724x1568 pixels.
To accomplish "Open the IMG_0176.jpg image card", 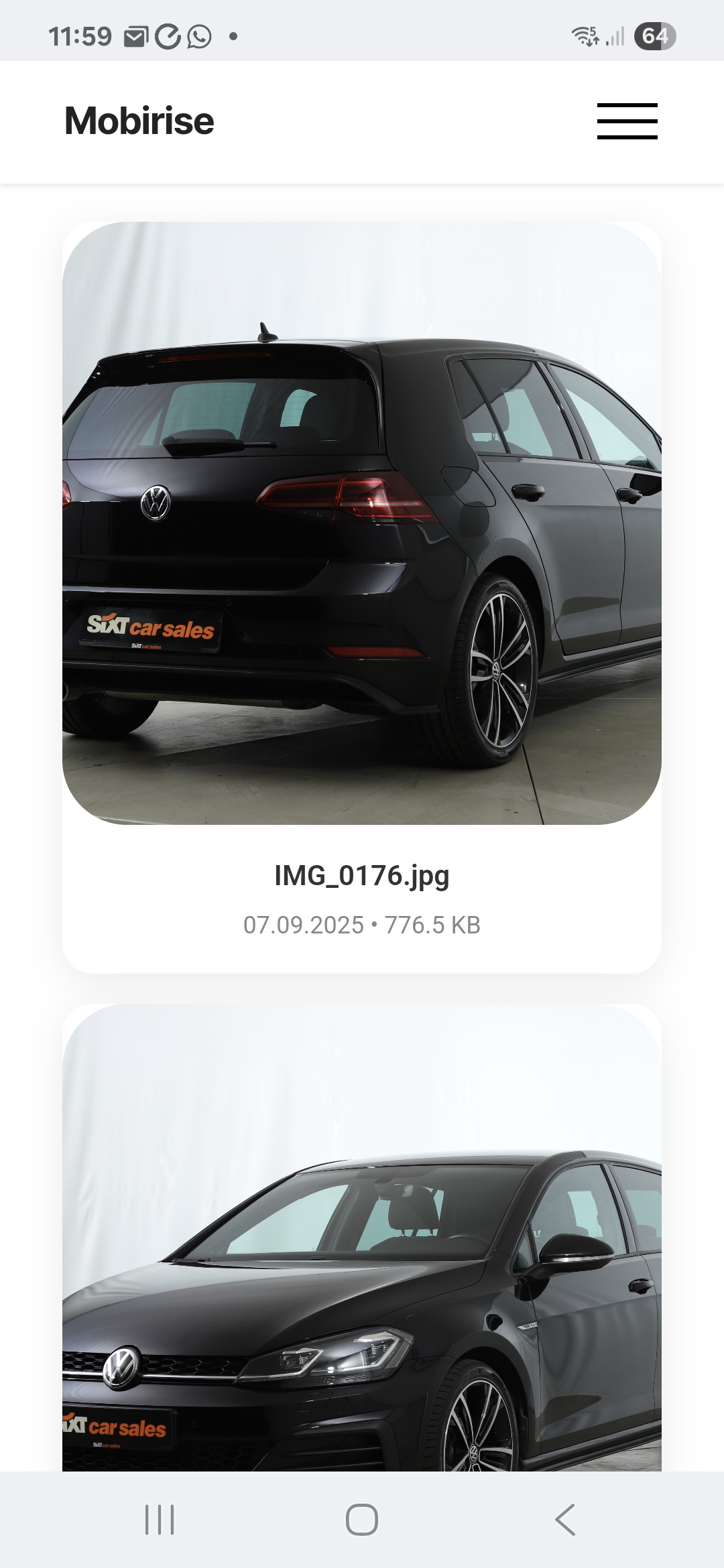I will pyautogui.click(x=362, y=523).
